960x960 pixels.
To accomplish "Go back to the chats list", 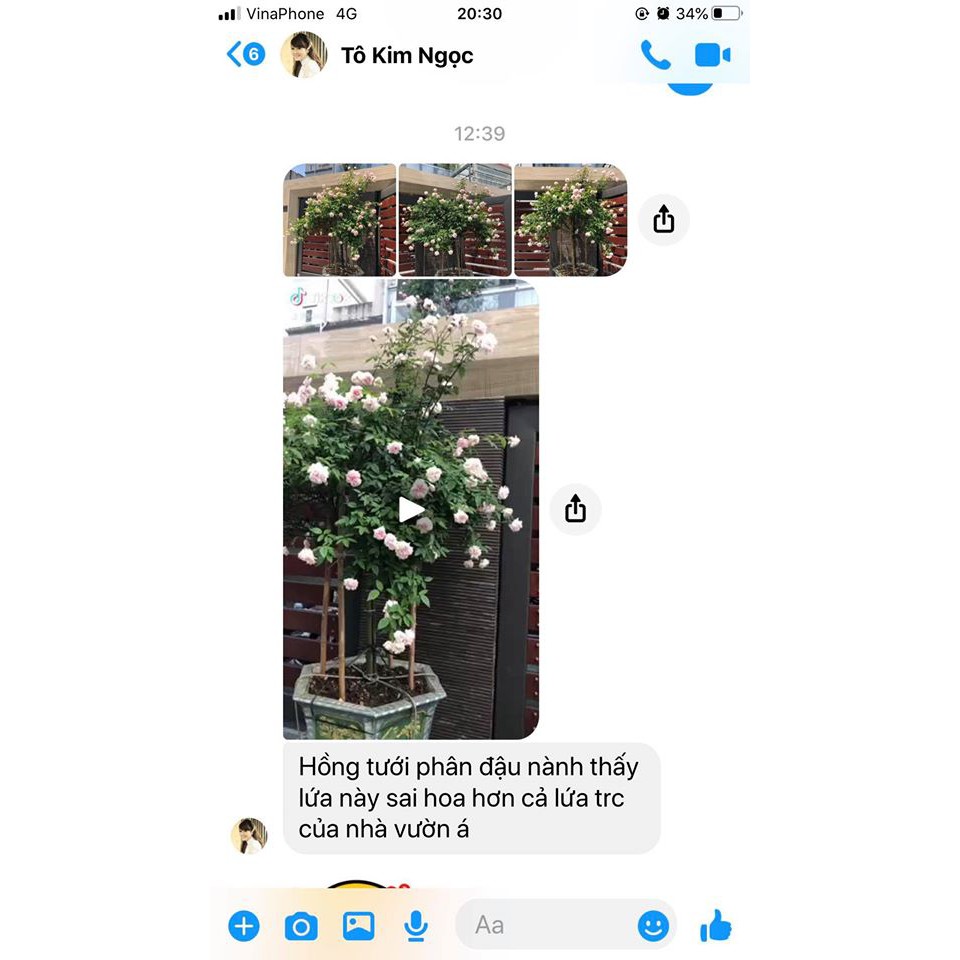I will [x=243, y=54].
